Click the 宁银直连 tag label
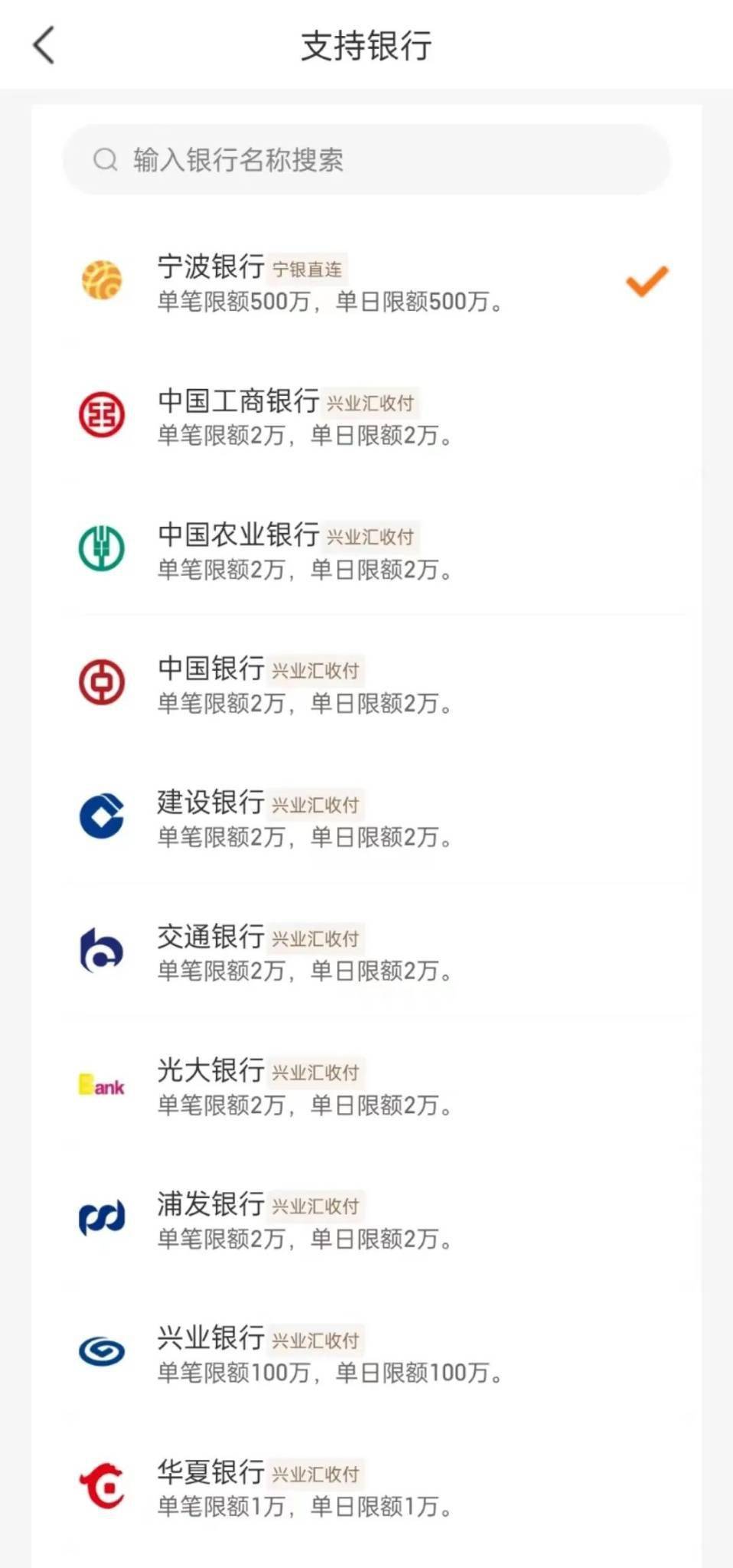733x1568 pixels. [308, 269]
